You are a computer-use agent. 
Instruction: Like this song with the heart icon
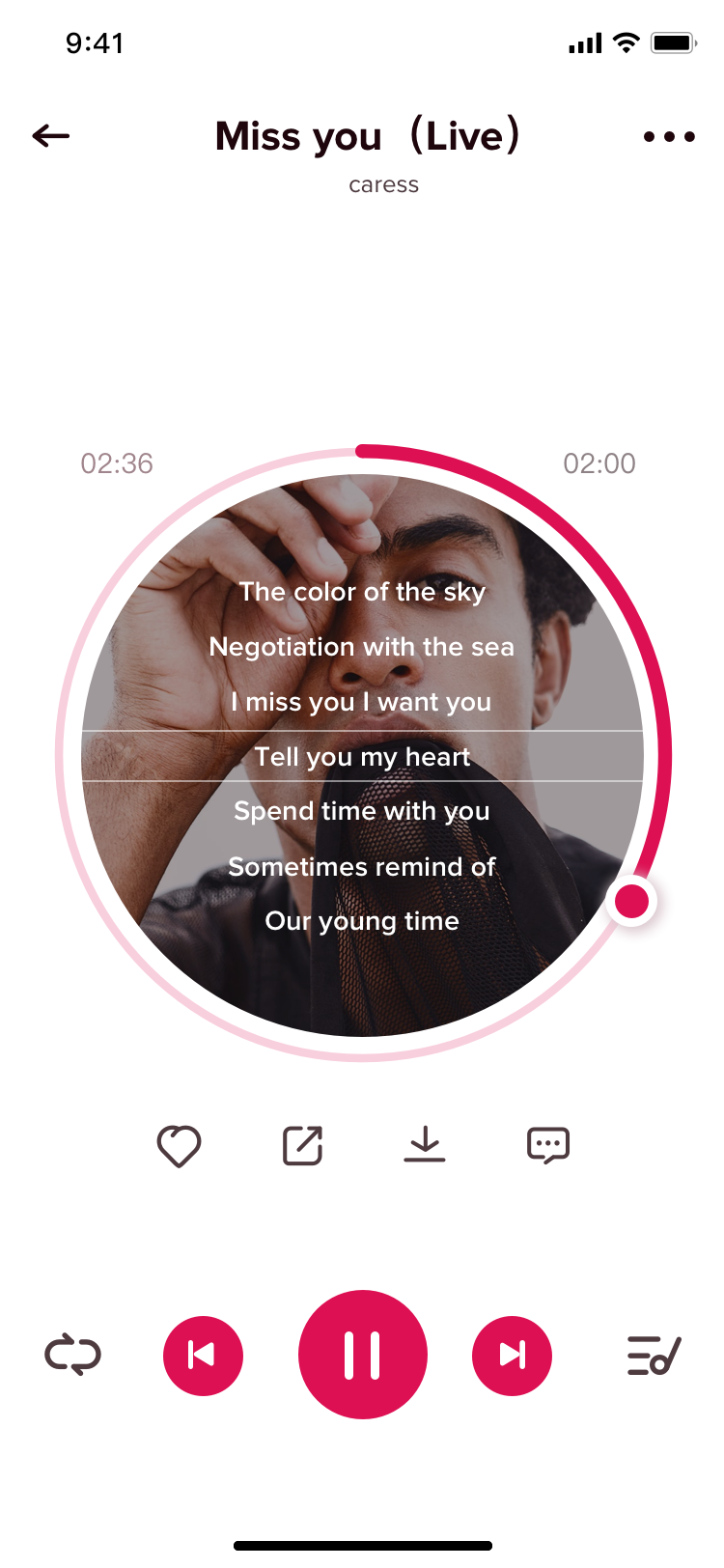point(180,1146)
